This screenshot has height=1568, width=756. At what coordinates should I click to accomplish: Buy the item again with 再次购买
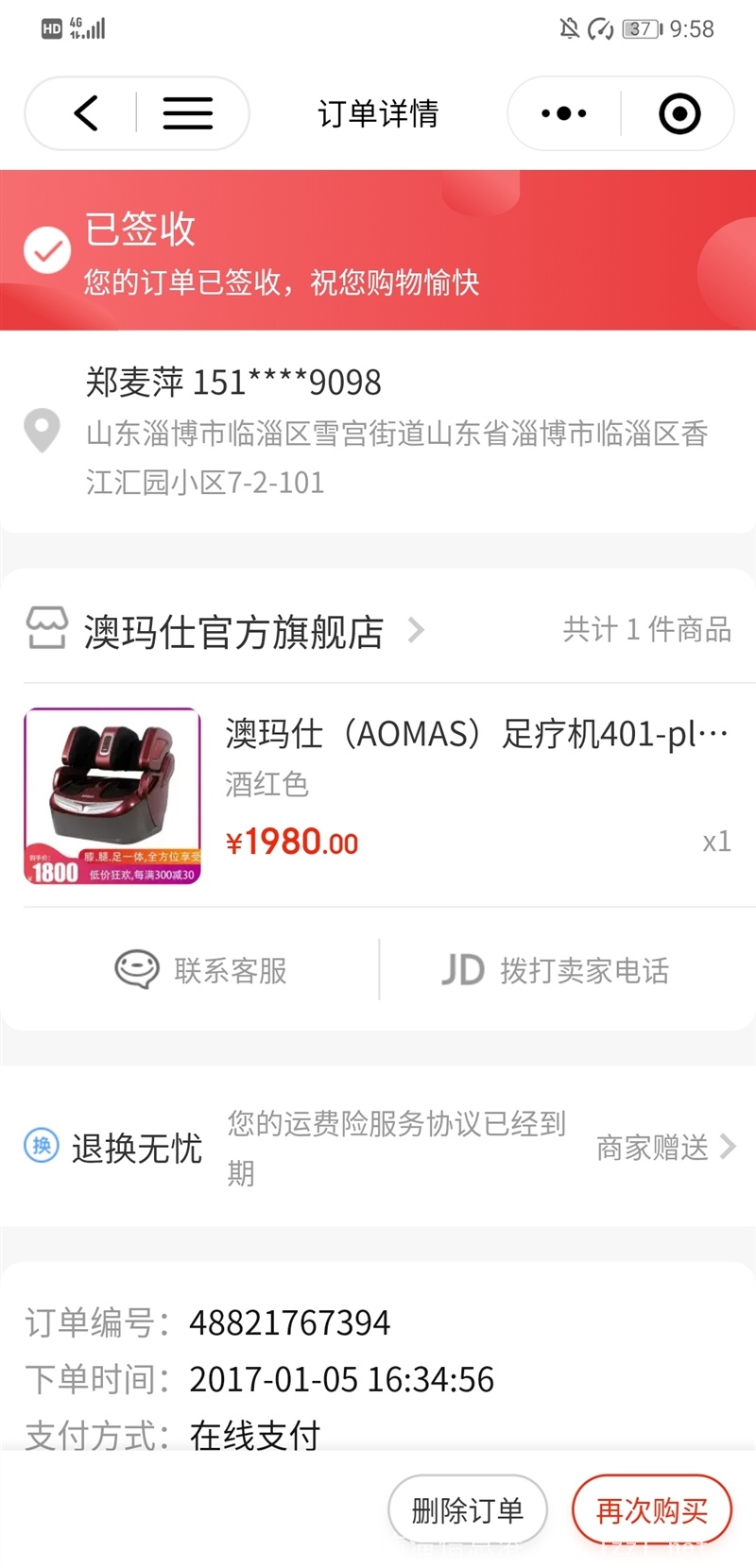pos(651,1509)
